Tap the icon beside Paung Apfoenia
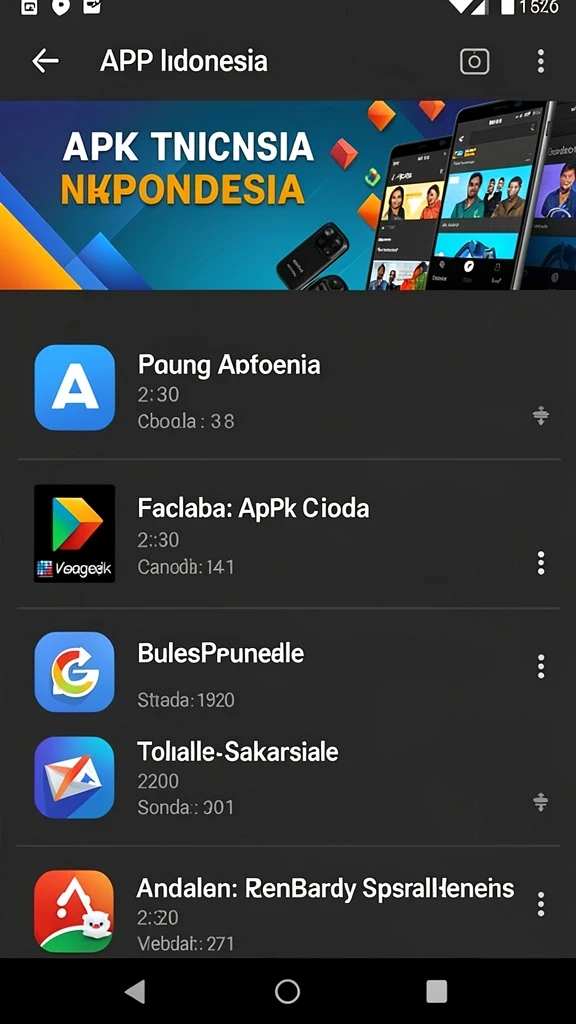Screen dimensions: 576x1024 point(74,387)
